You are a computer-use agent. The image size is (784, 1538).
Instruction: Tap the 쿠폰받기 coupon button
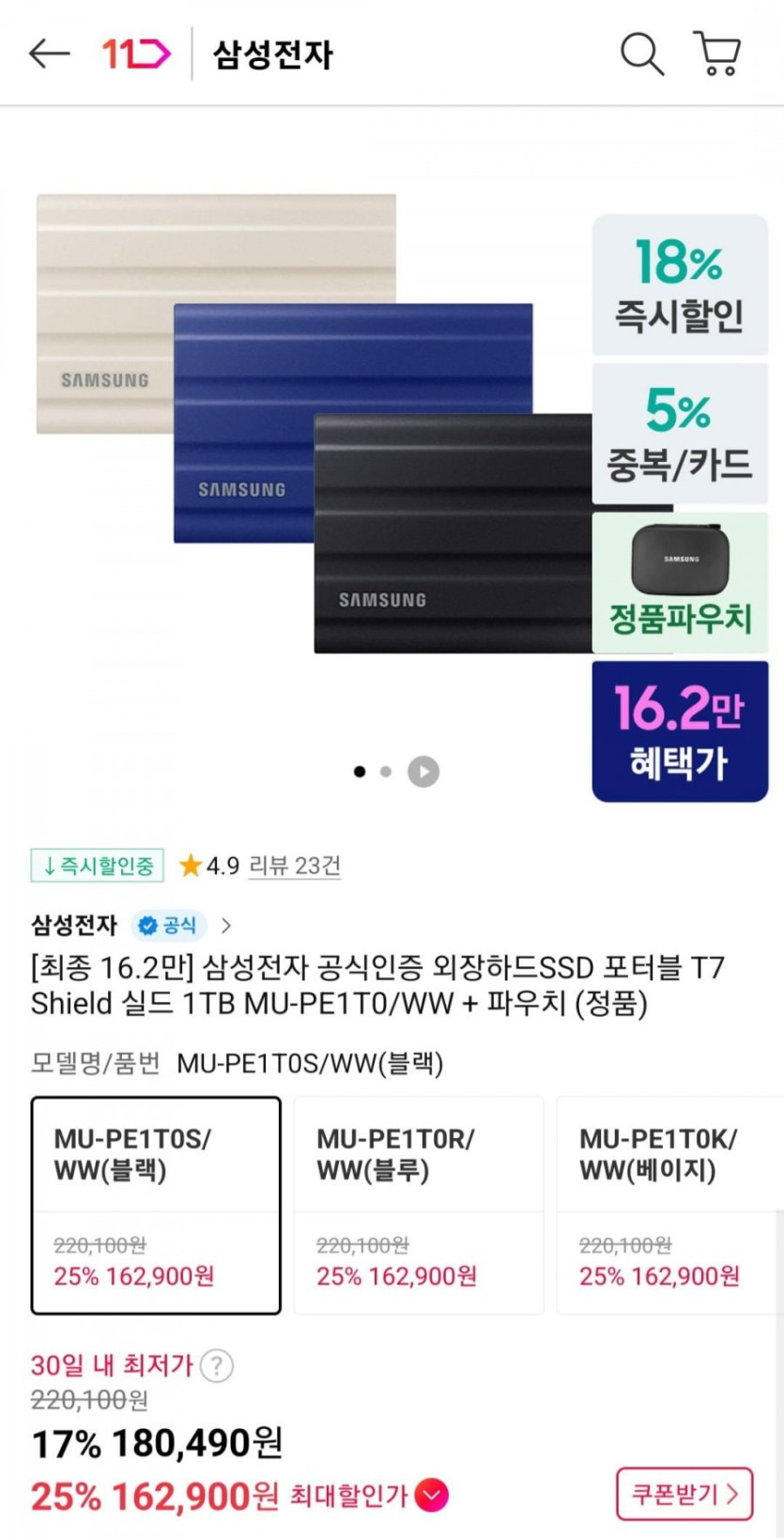point(684,1494)
